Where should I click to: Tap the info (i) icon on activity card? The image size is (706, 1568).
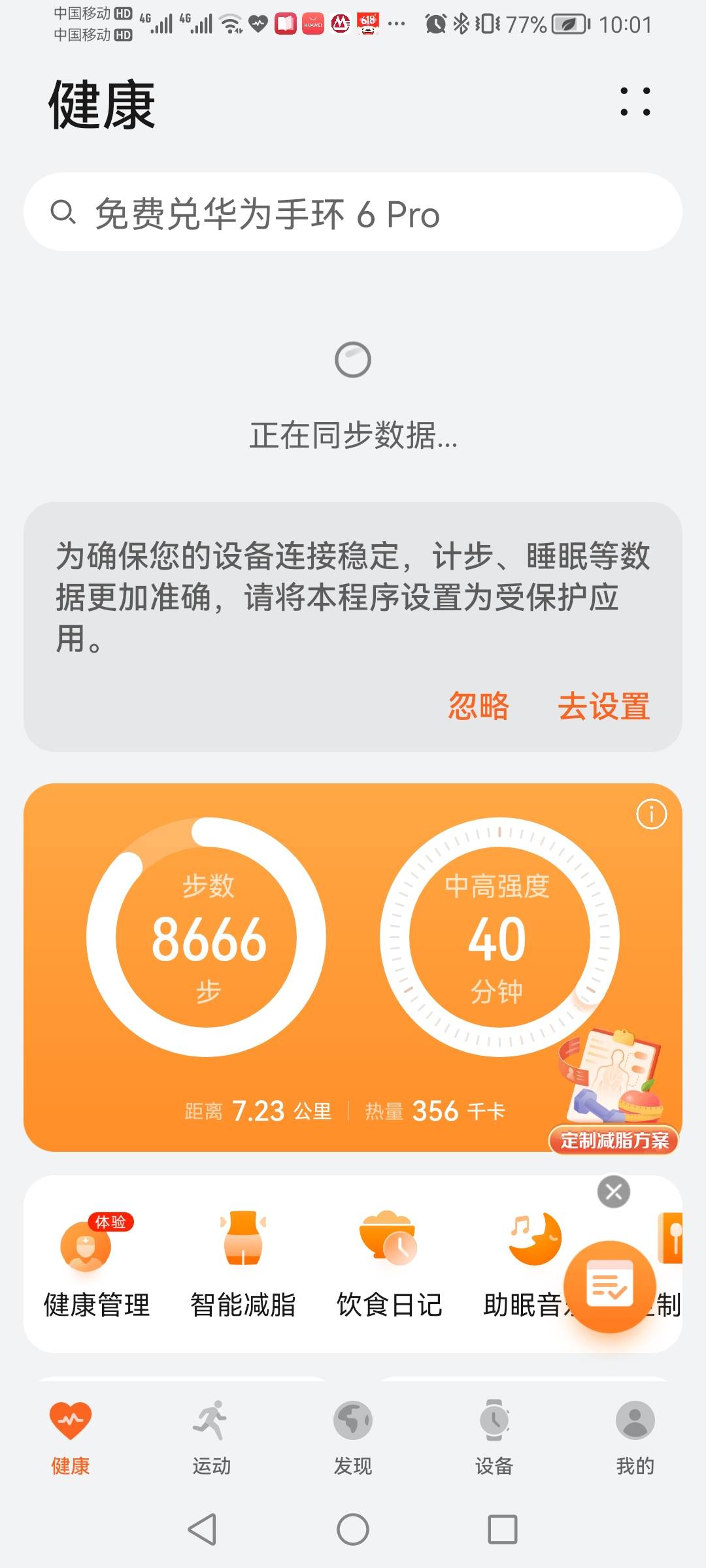coord(651,813)
